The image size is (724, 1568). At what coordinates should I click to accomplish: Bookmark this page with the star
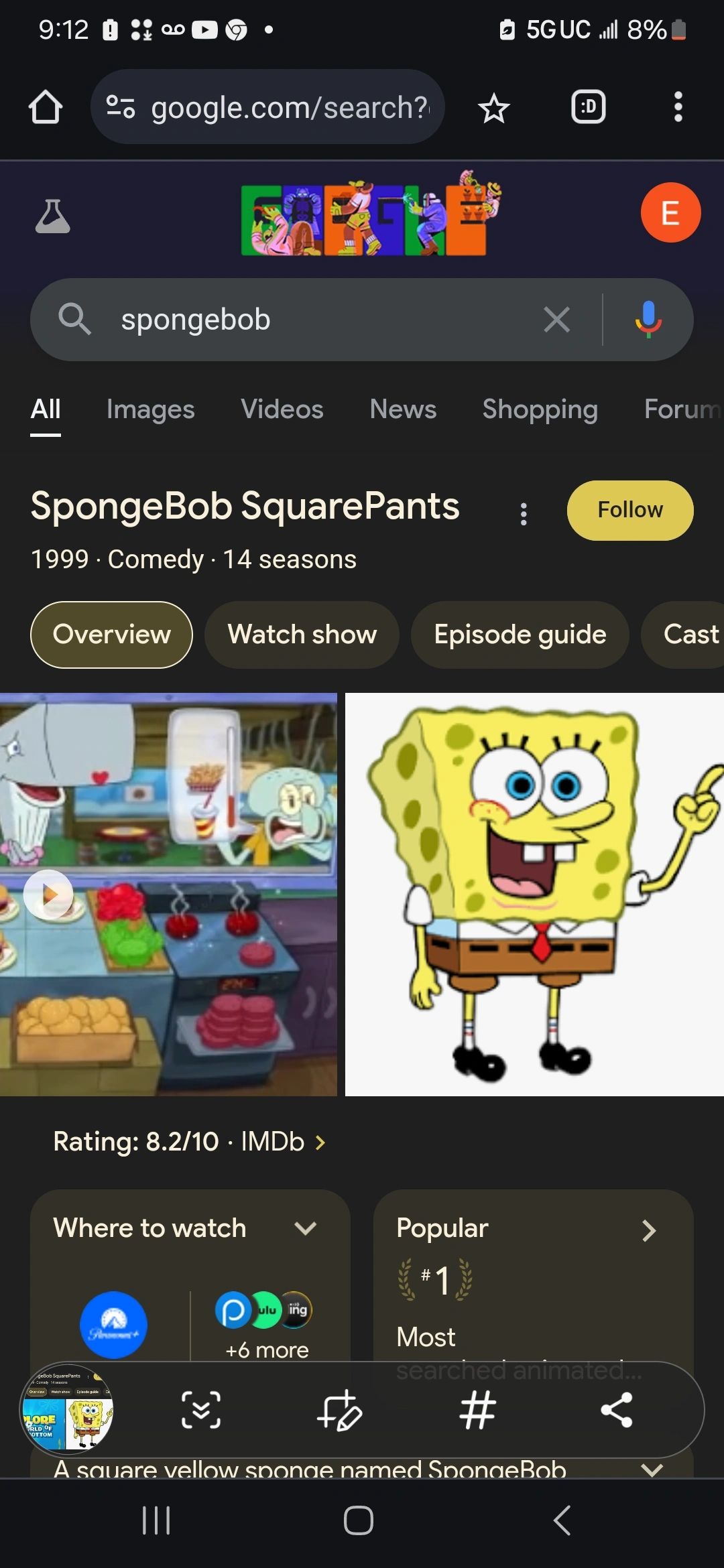pos(494,108)
